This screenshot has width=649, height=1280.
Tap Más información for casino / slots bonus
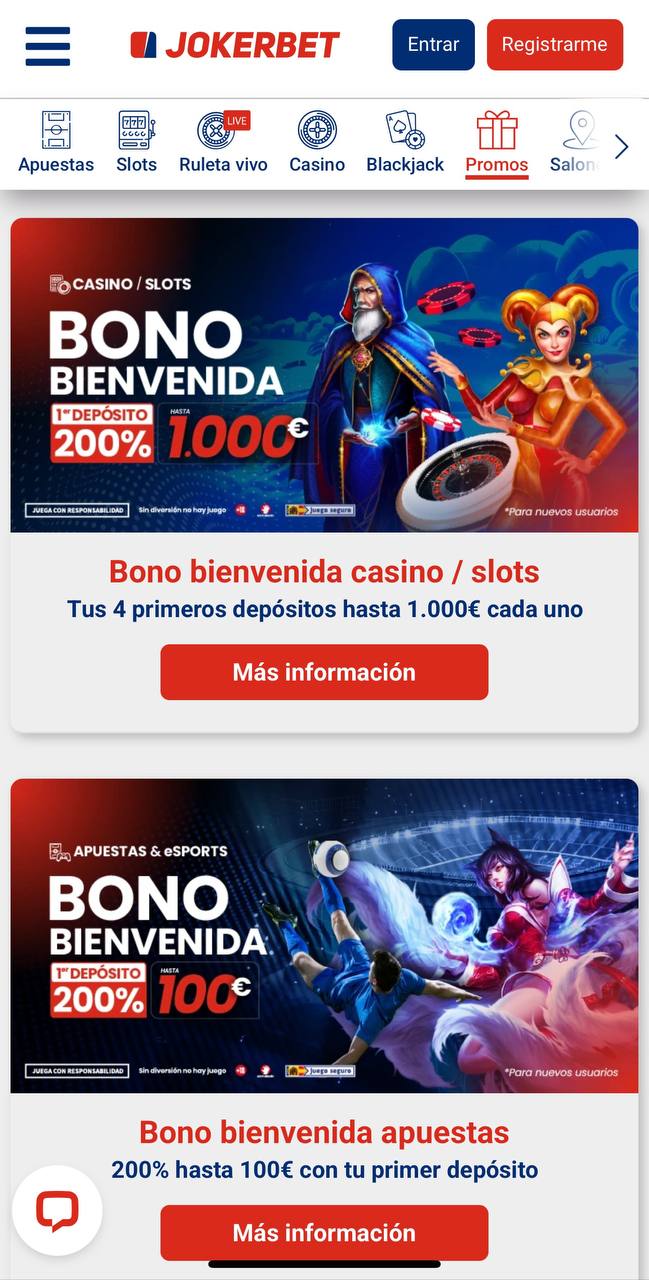point(324,672)
